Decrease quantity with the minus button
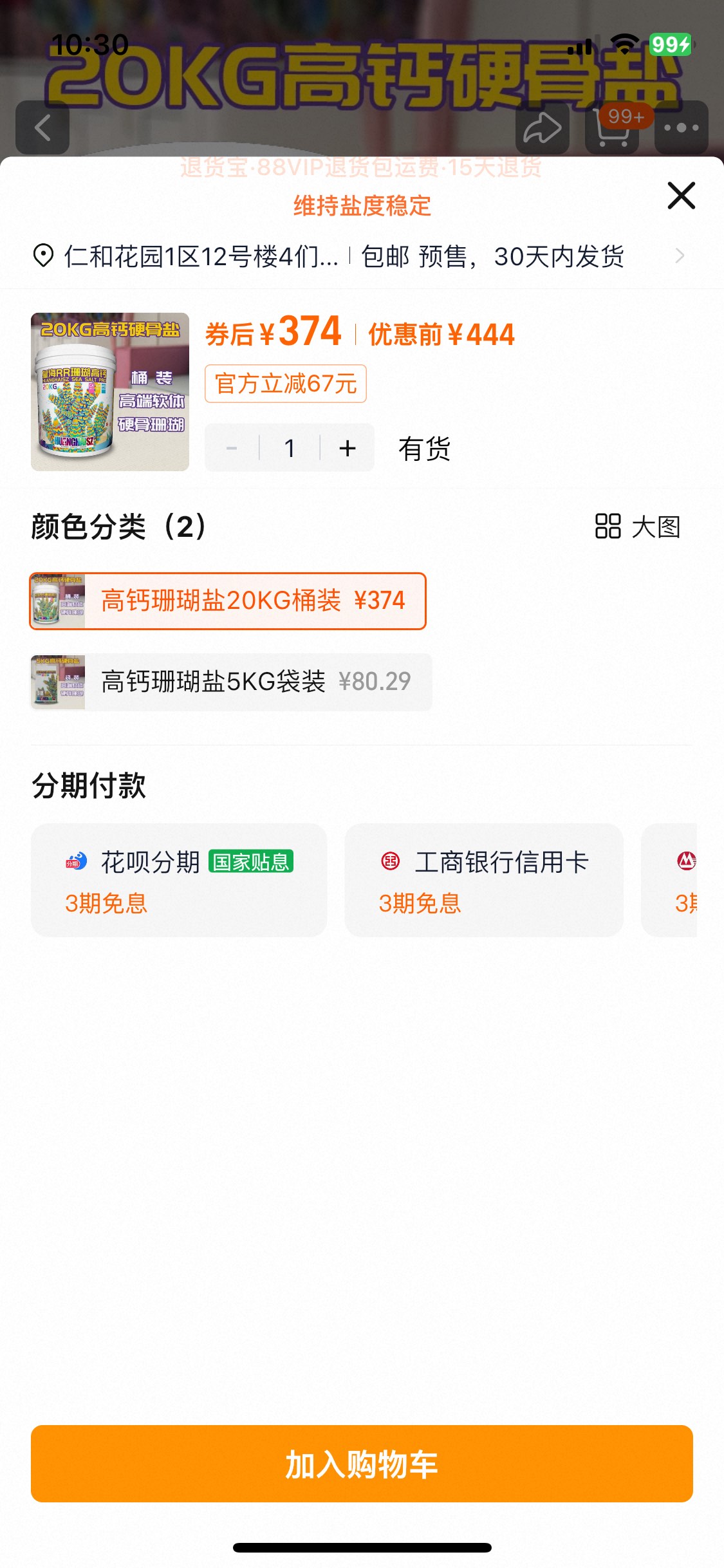724x1568 pixels. coord(232,448)
